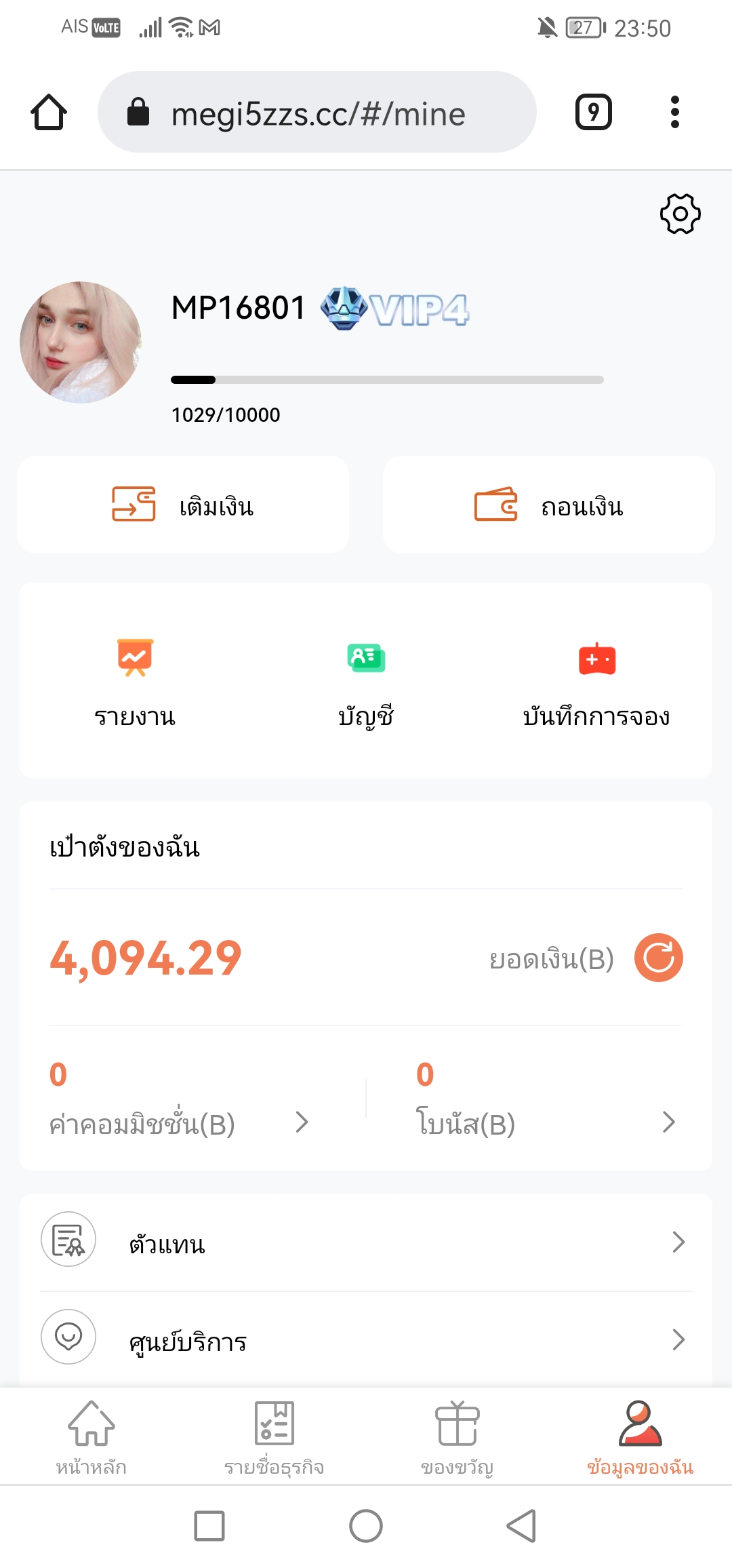Tap the เติมเงิน deposit button
Image resolution: width=732 pixels, height=1568 pixels.
183,505
